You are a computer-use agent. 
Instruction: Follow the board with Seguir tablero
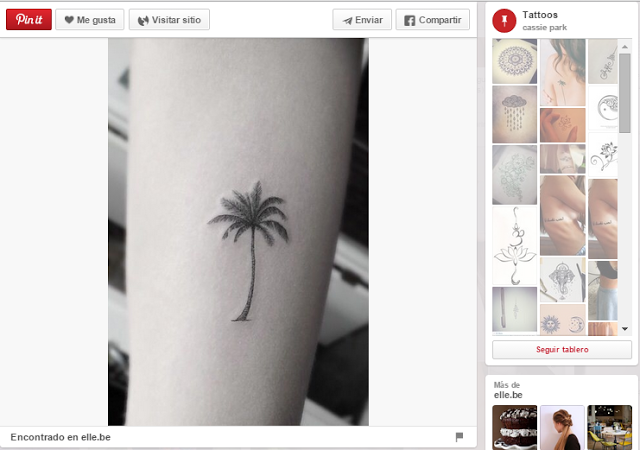(x=561, y=350)
